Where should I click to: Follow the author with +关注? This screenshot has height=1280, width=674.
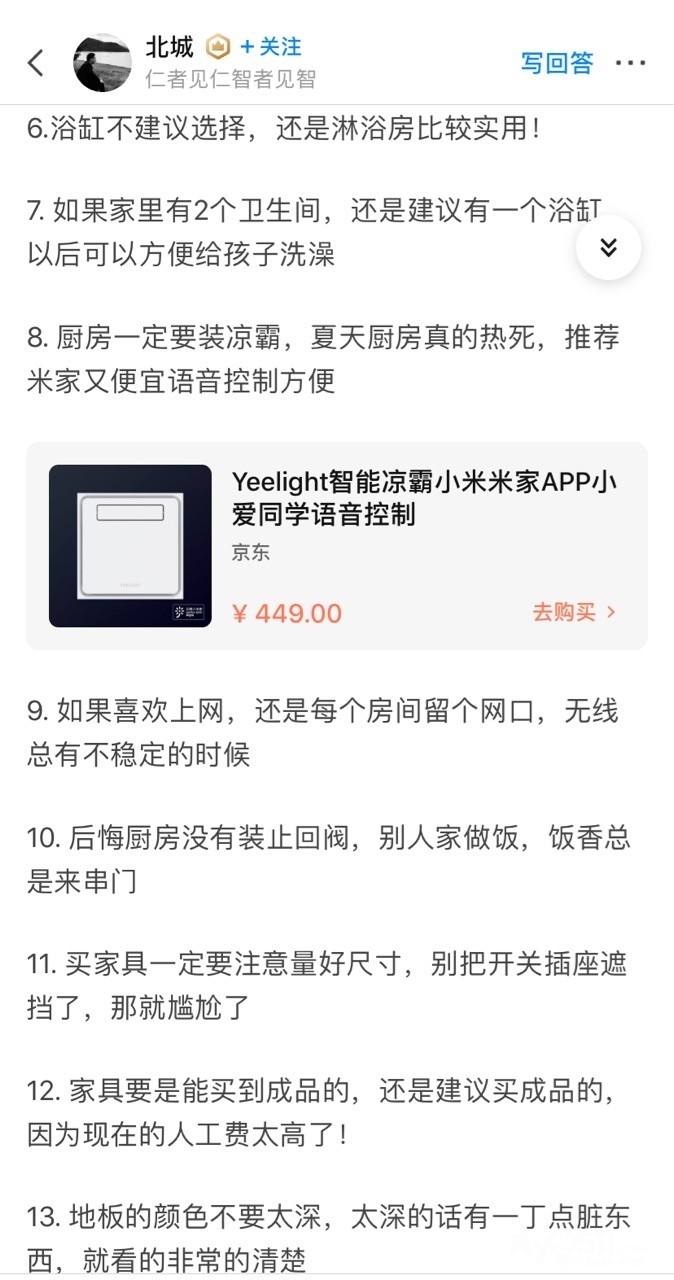pyautogui.click(x=270, y=47)
